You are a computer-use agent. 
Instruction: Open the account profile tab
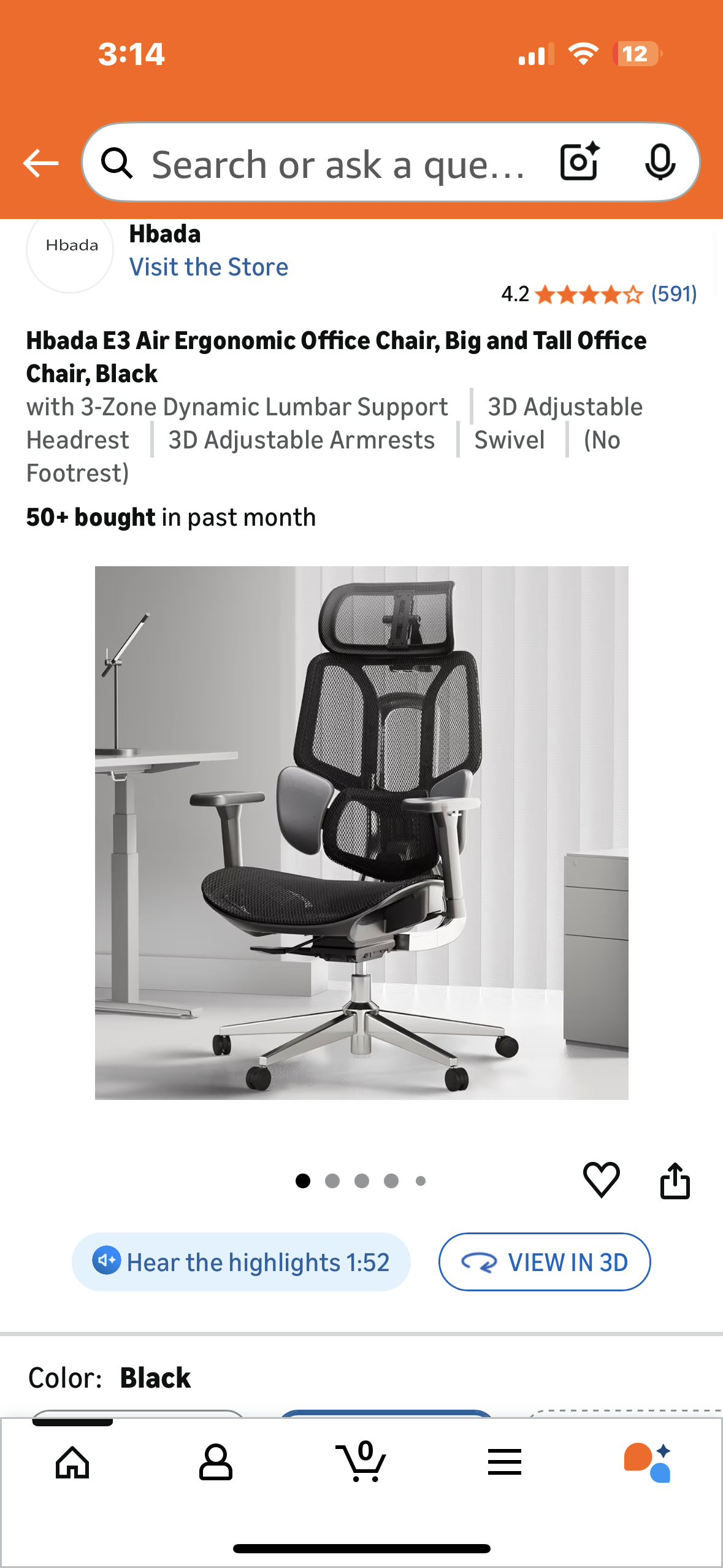click(216, 1462)
